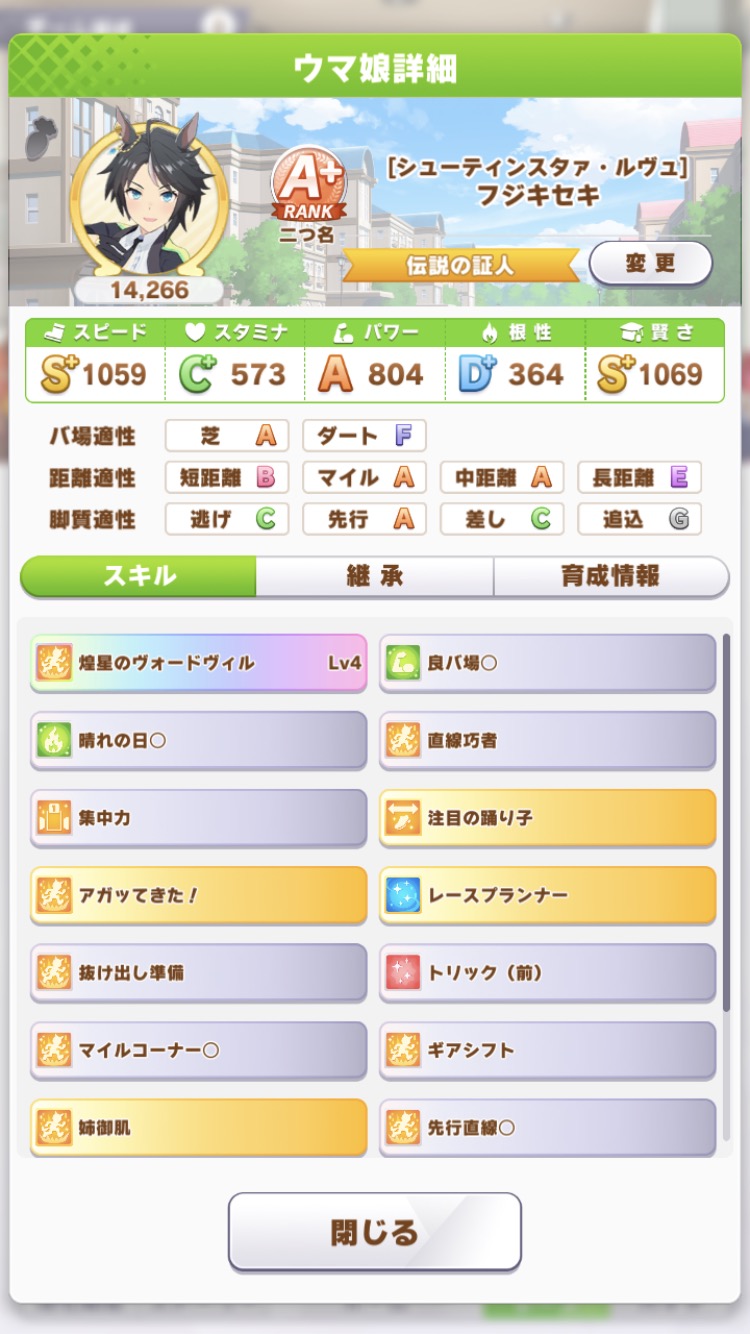
Task: Check the 集中力 skill info
Action: pyautogui.click(x=199, y=817)
